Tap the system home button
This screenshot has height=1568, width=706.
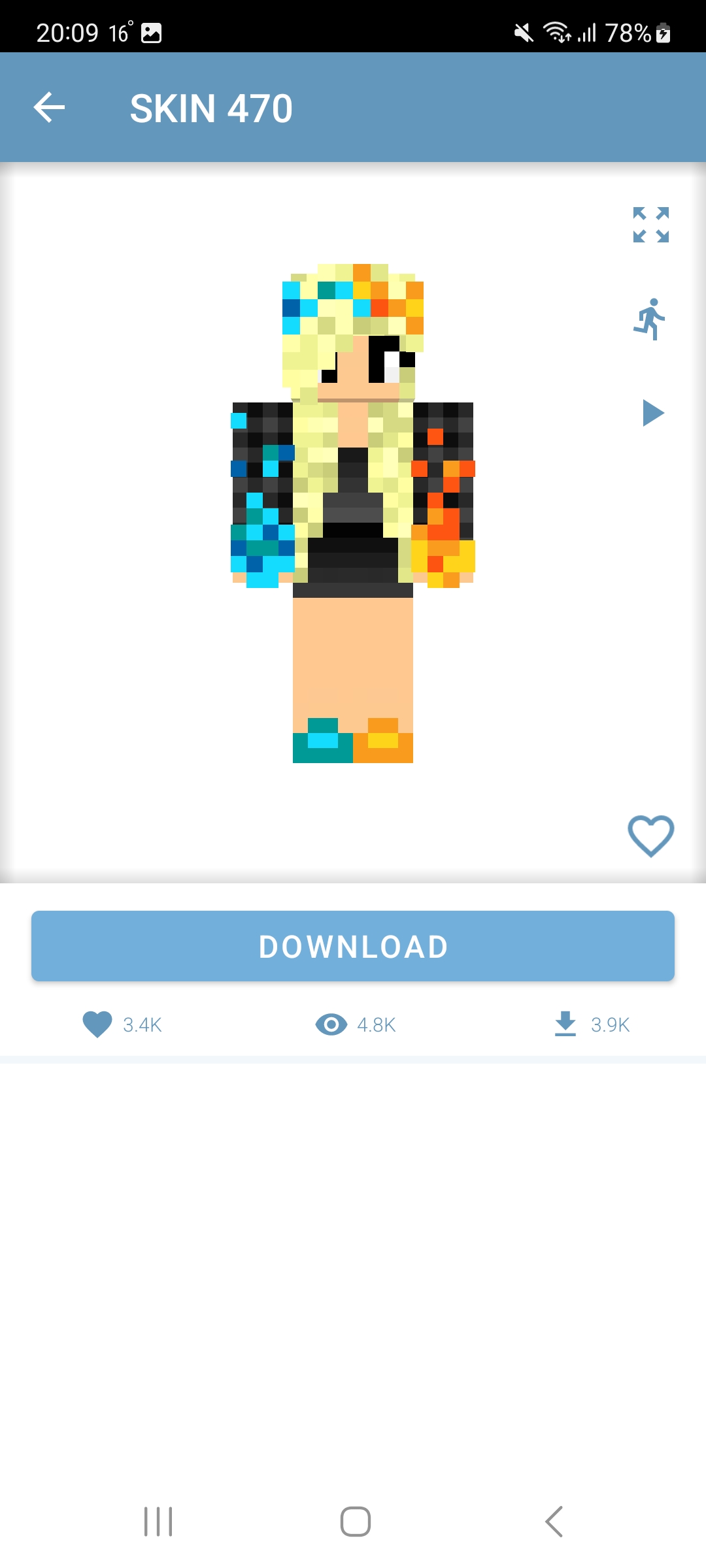point(355,1522)
